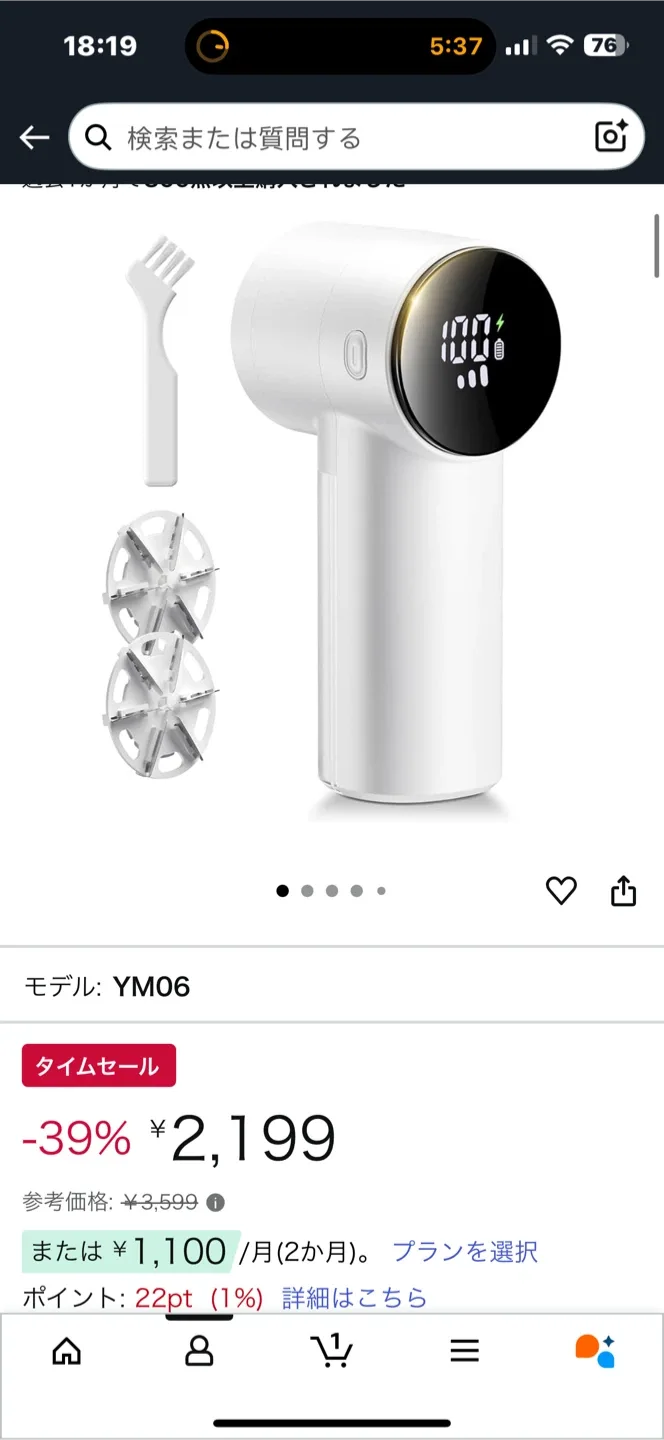Open the AI assistant tab
The width and height of the screenshot is (664, 1440).
tap(596, 1352)
